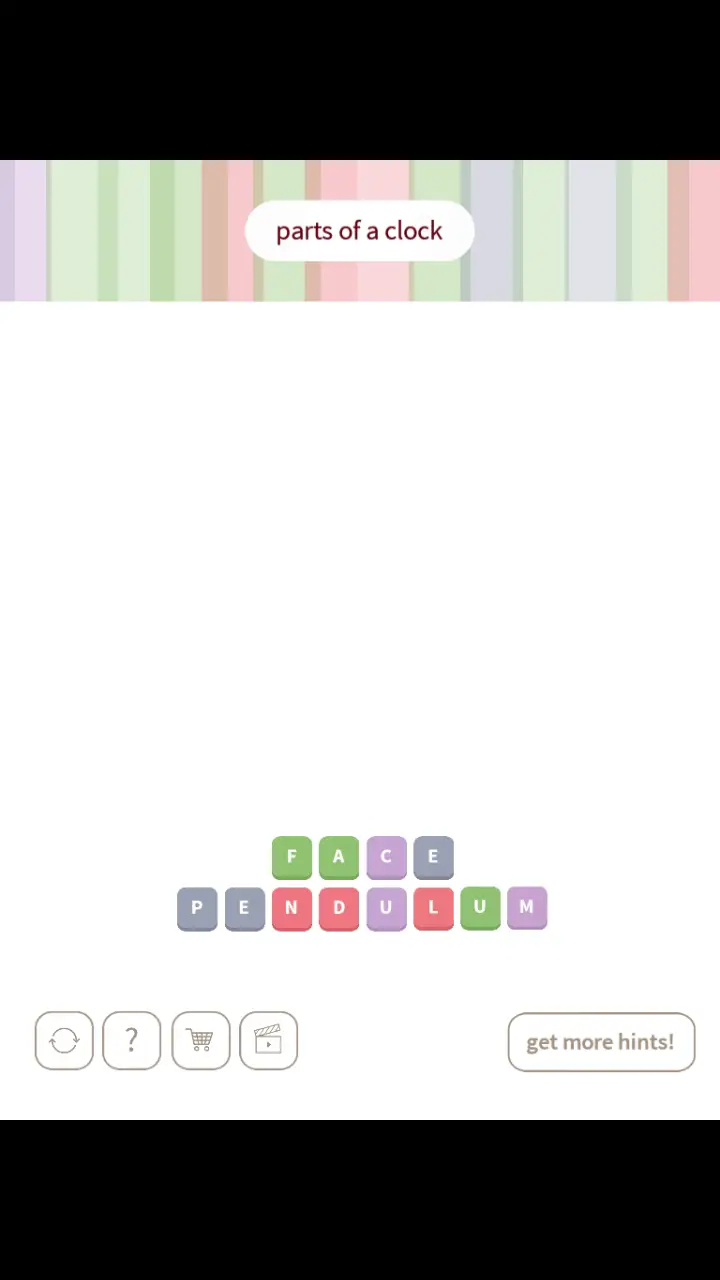Open the shopping cart store

[201, 1041]
